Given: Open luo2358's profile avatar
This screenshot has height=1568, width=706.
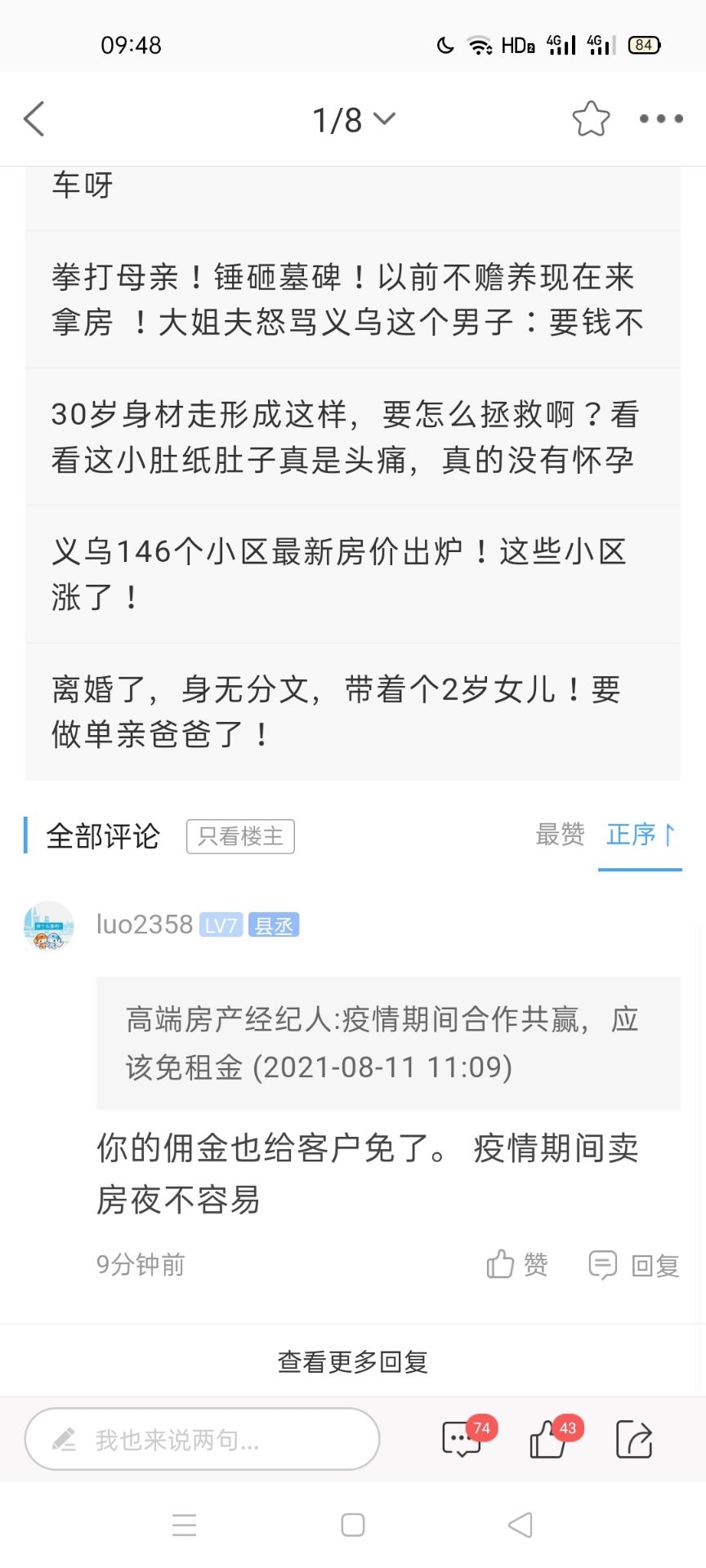Looking at the screenshot, I should point(49,926).
